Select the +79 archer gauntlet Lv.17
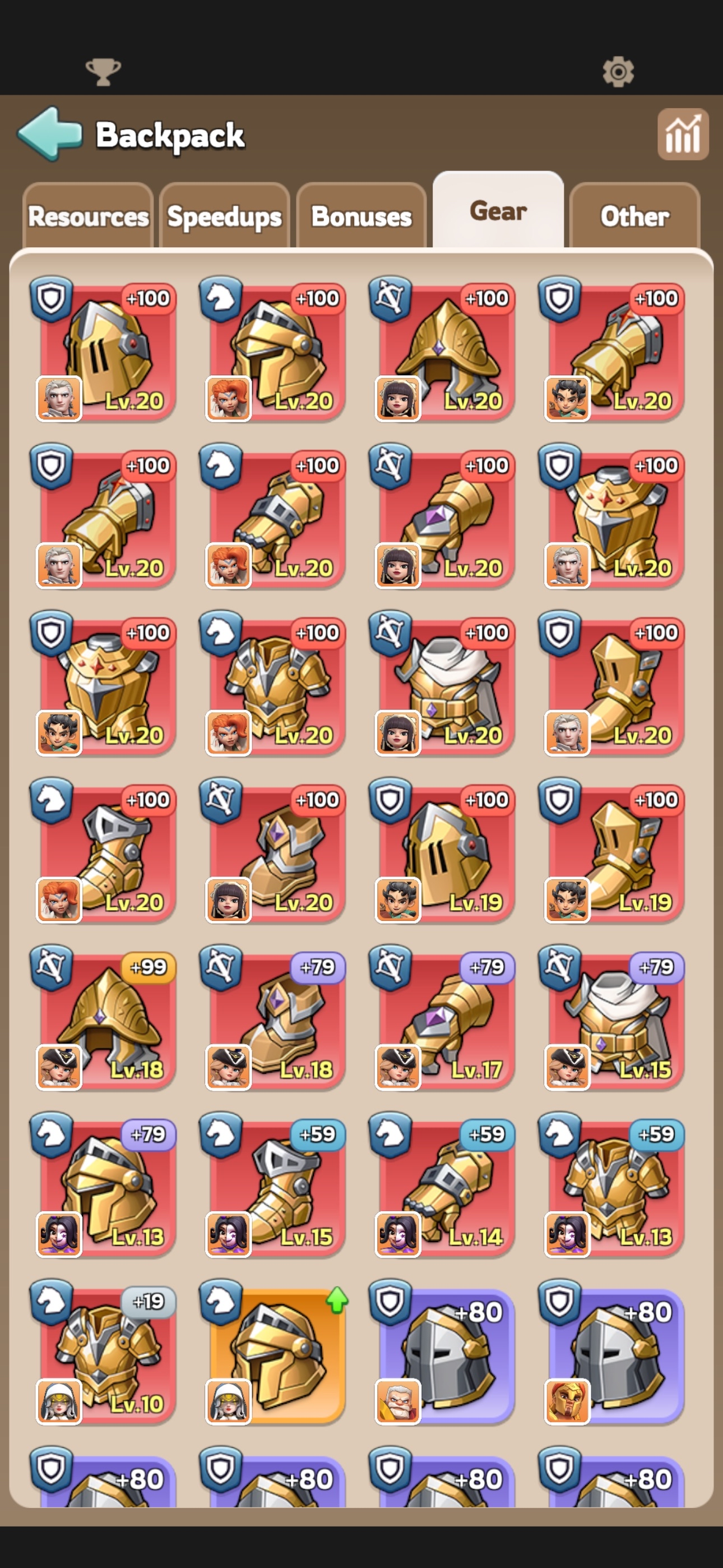 [442, 1019]
